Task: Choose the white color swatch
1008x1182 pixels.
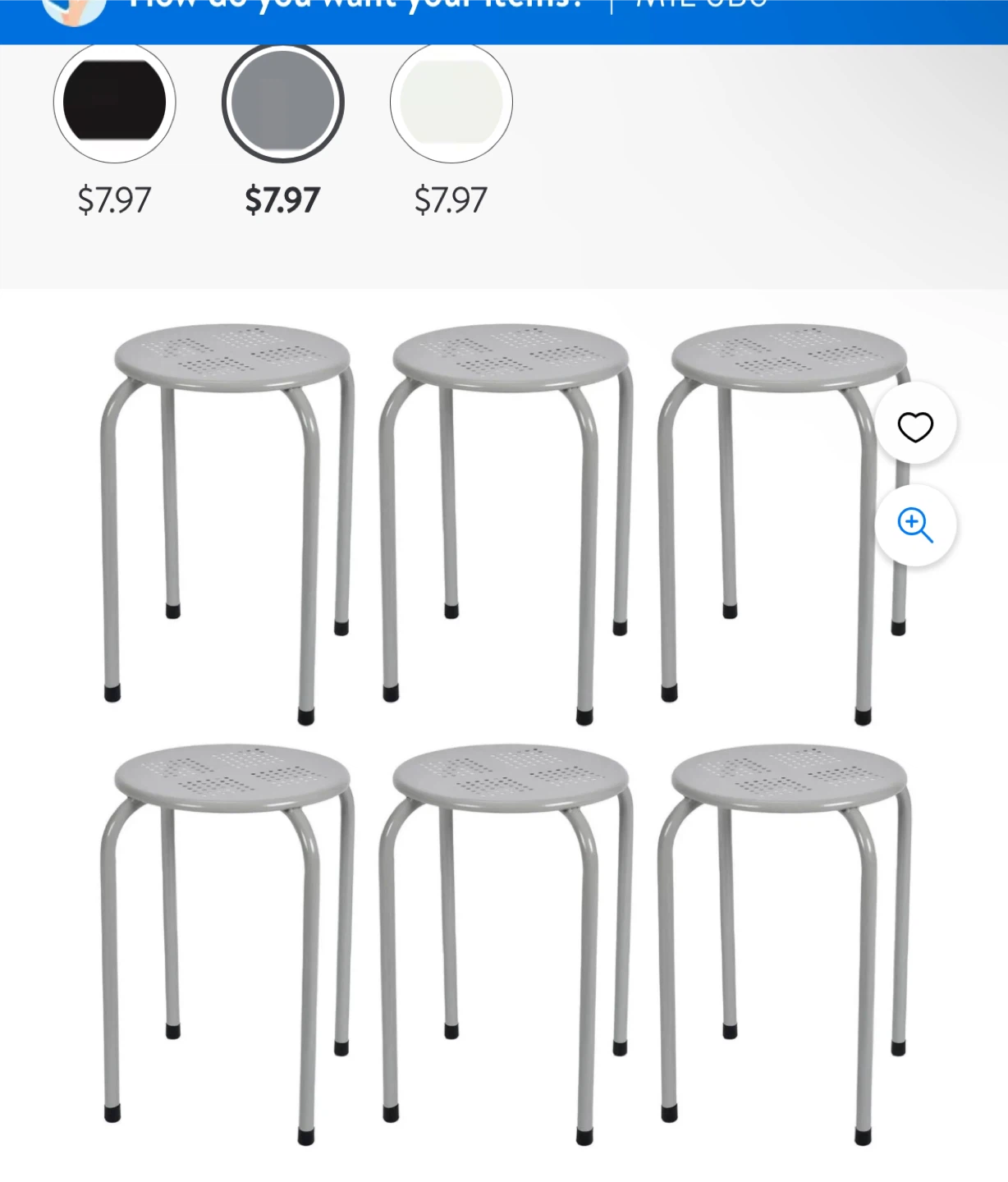Action: [x=451, y=103]
